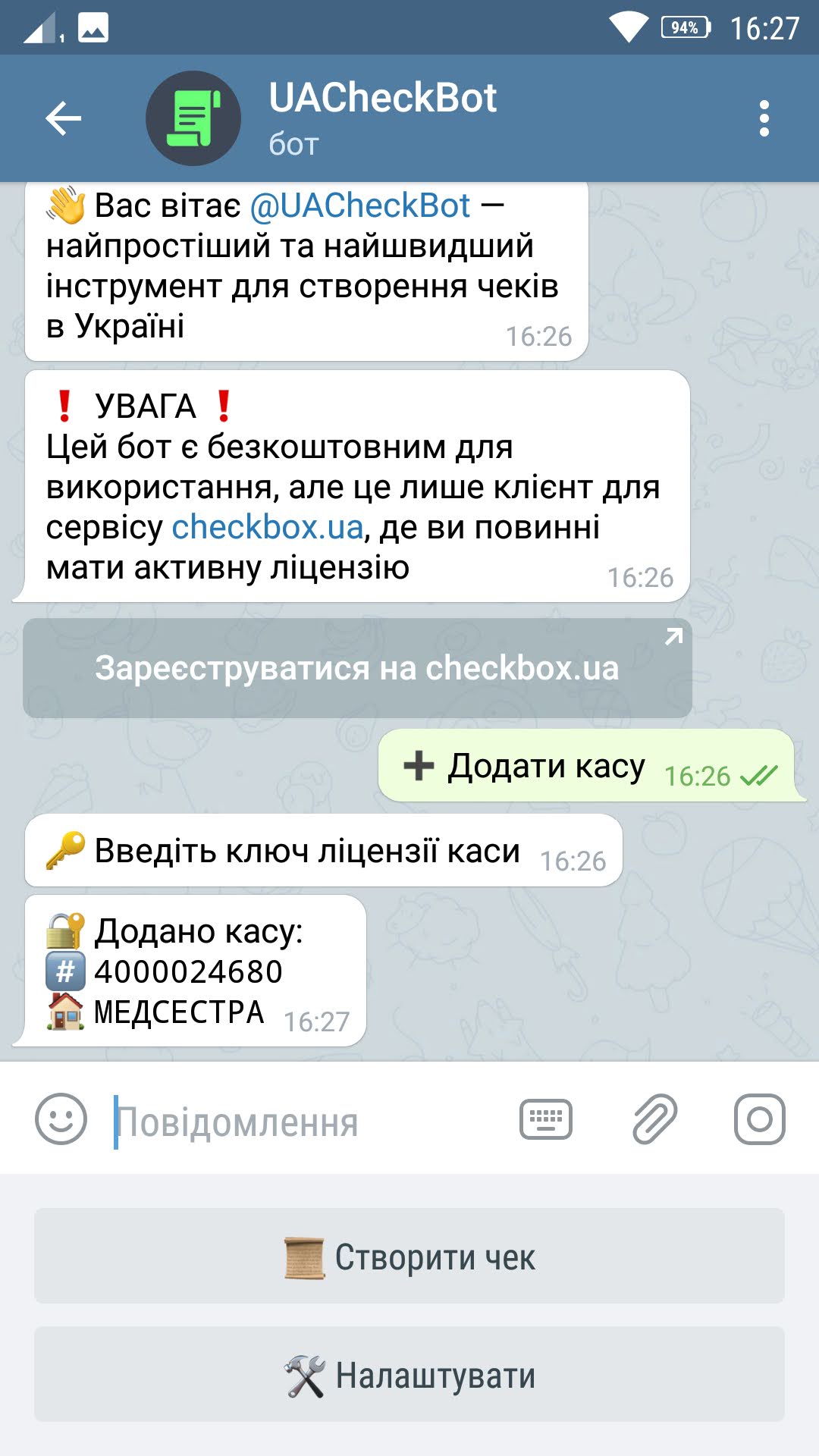
Task: Tap Зареєструватися на checkbox.ua button
Action: coord(357,668)
